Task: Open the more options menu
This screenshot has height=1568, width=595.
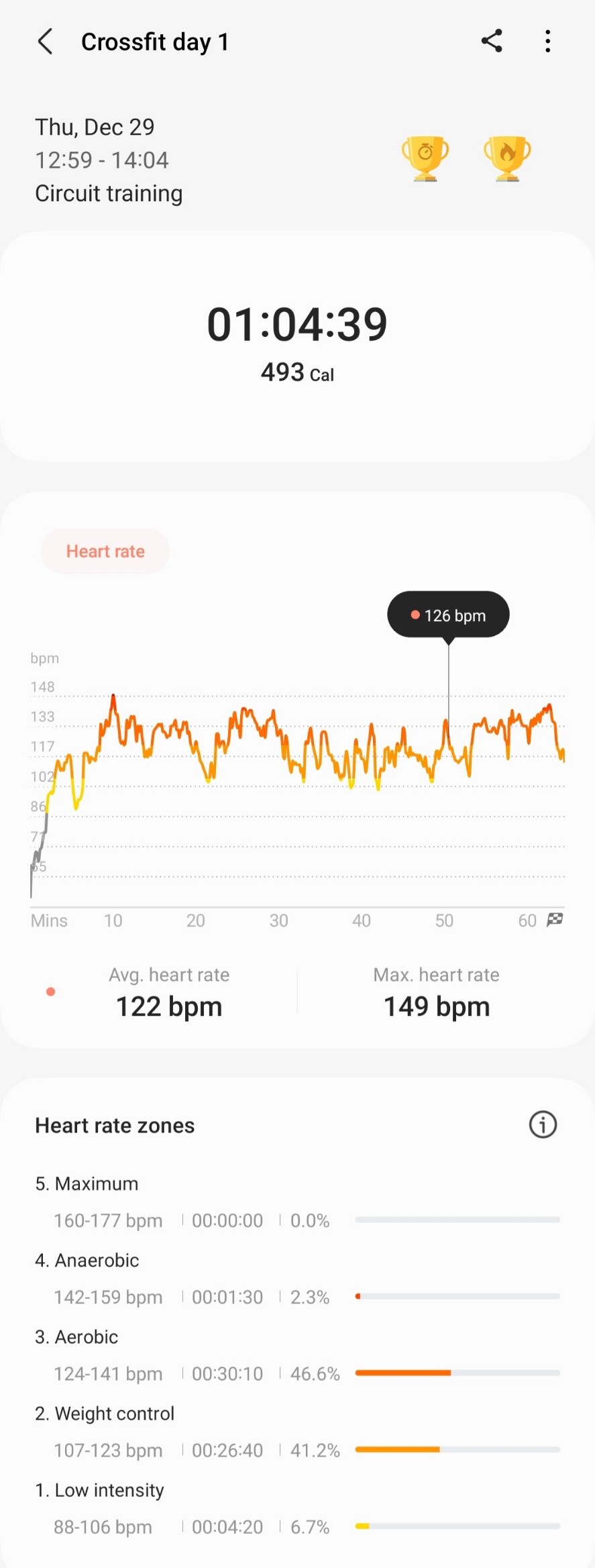Action: point(548,41)
